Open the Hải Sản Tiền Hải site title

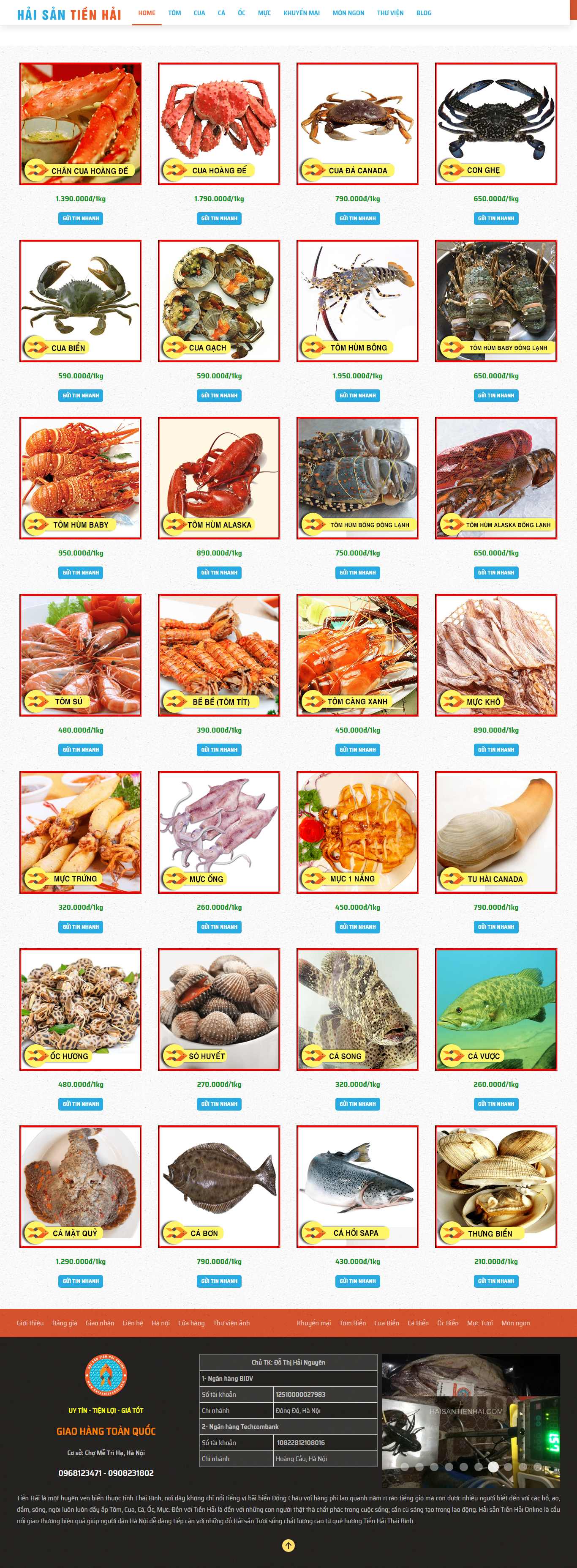69,15
